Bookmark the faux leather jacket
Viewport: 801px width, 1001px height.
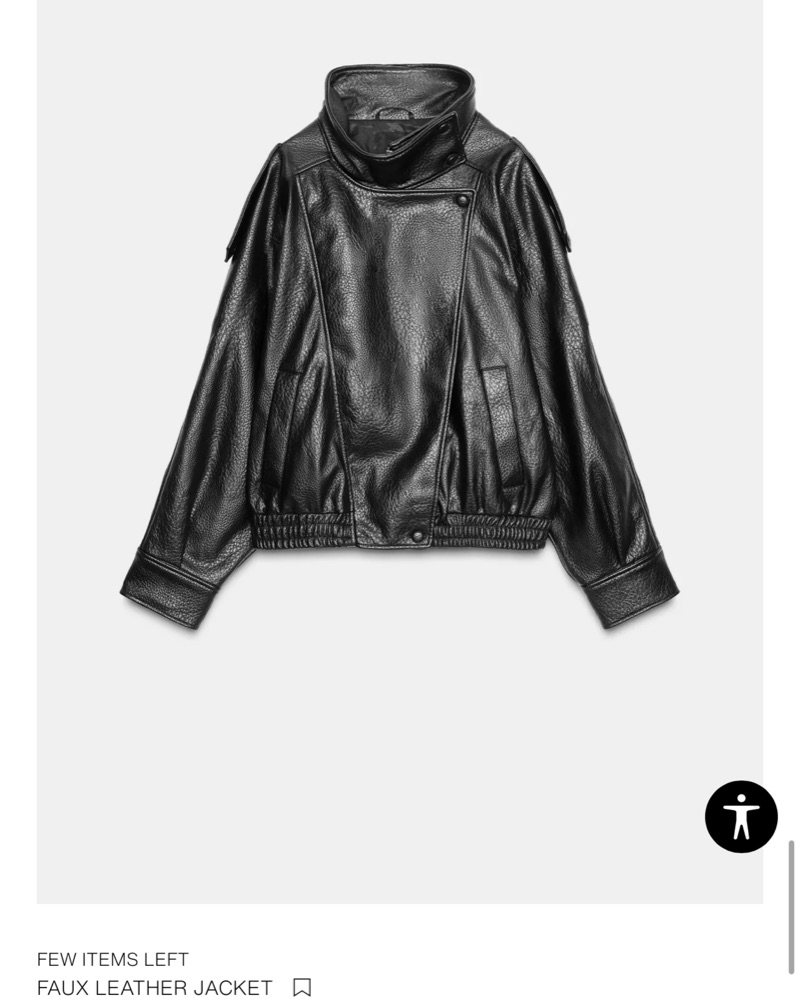tap(302, 987)
